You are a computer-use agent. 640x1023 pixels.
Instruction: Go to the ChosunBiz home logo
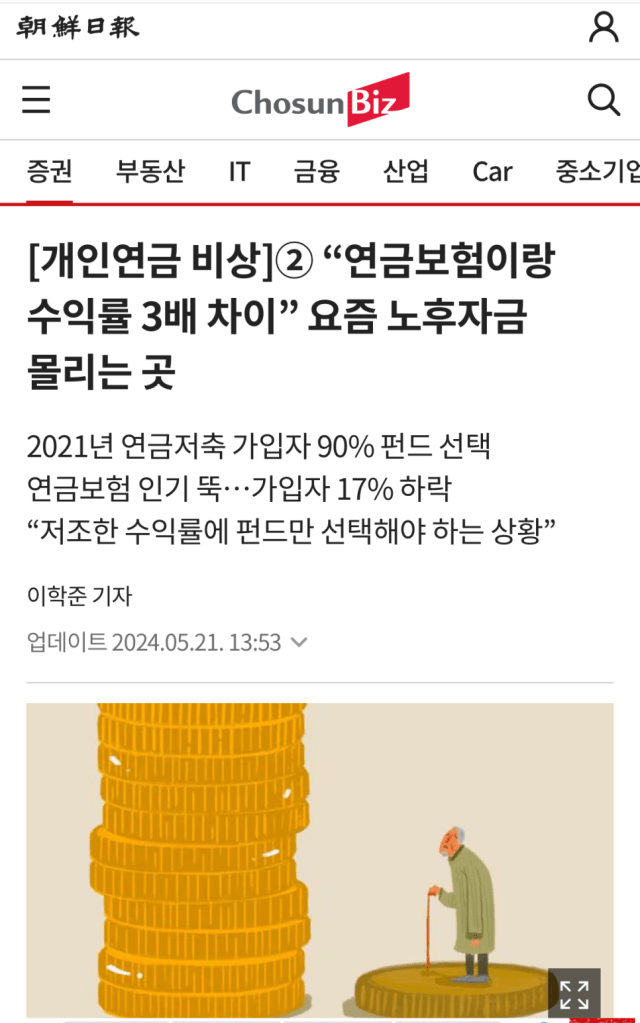tap(320, 100)
